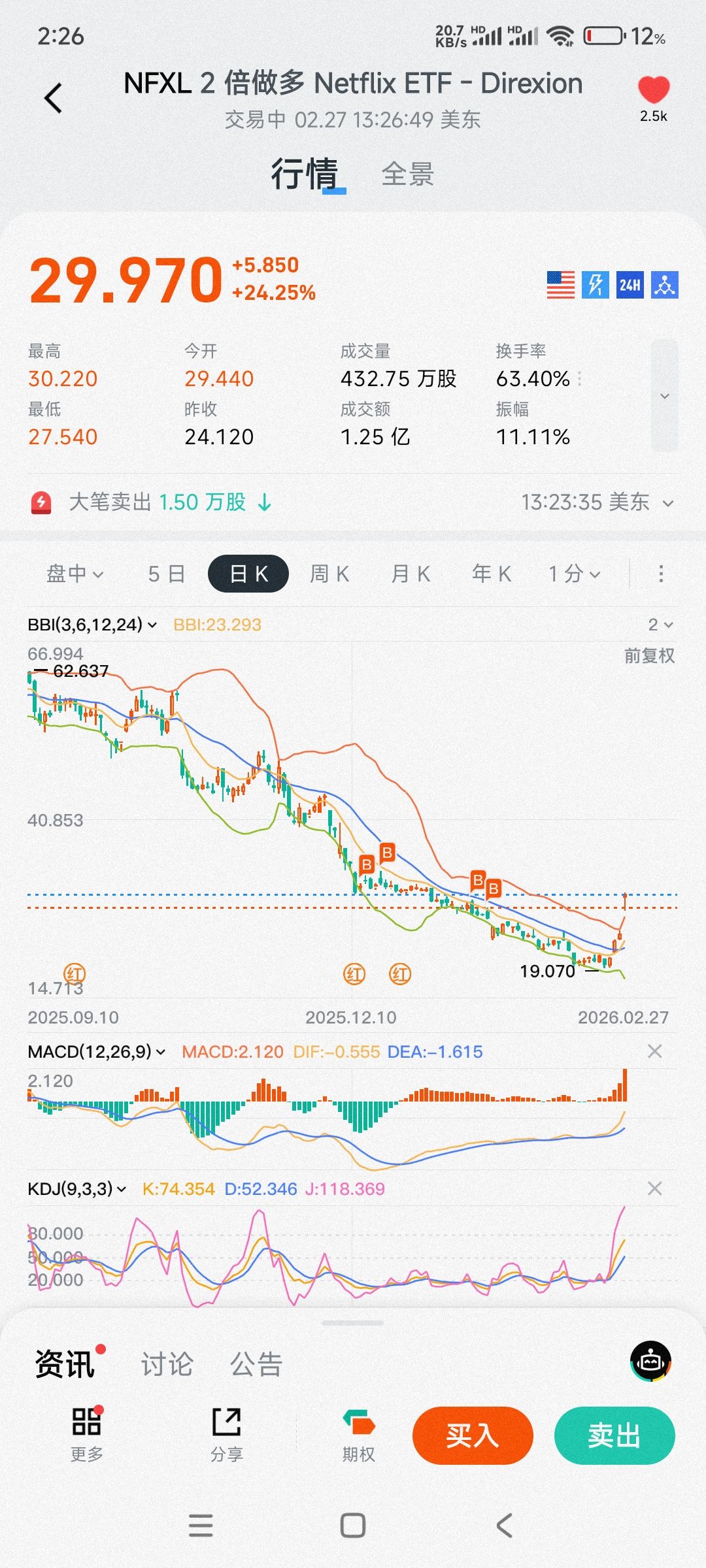
Task: Open the 讨论 tab
Action: point(167,1365)
